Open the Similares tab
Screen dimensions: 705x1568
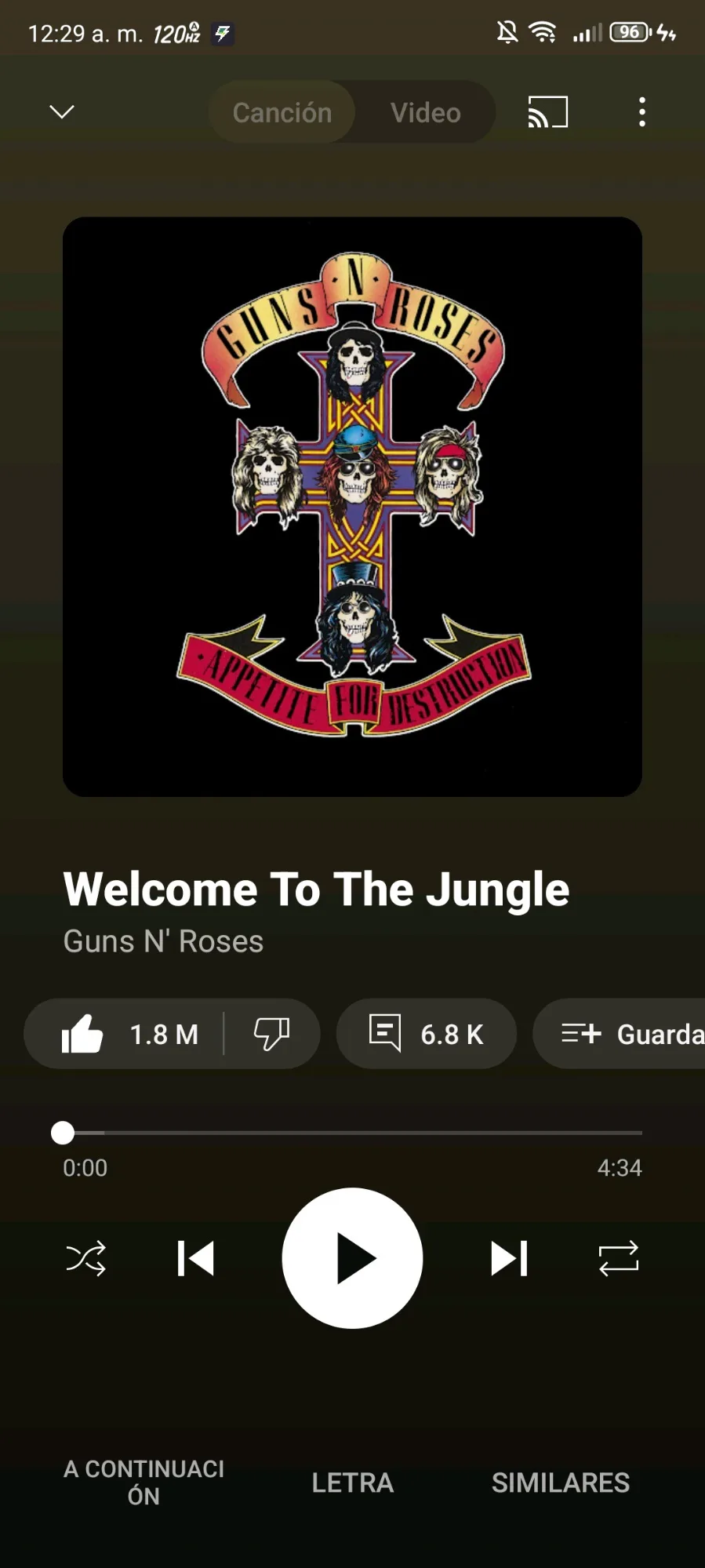coord(561,1483)
